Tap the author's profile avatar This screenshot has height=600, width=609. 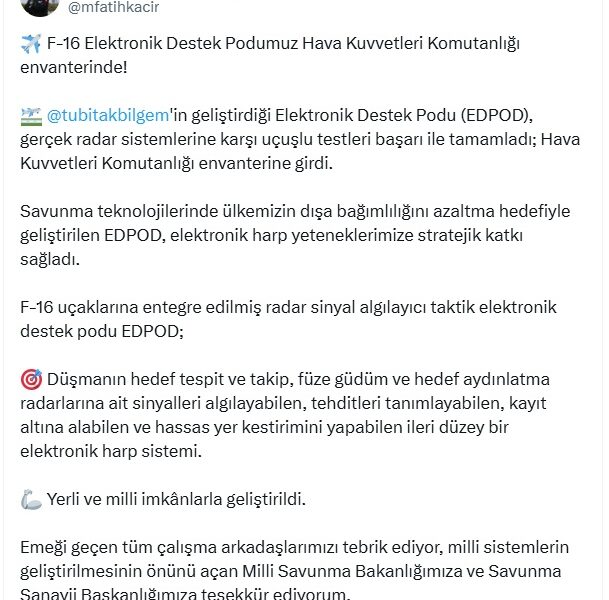point(38,6)
